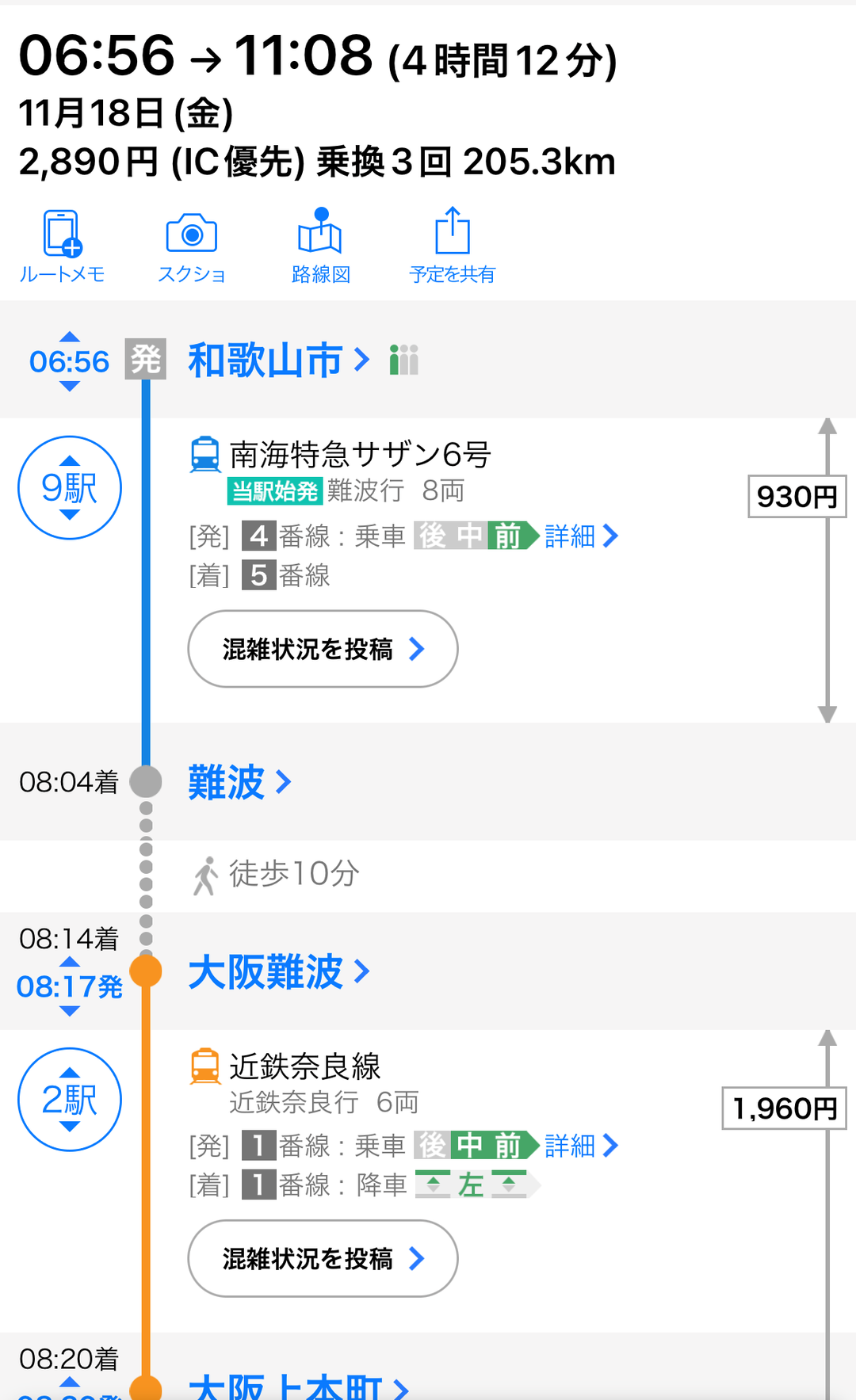Screen dimensions: 856x1400
Task: Select earlier departure above 06:56
Action: (x=70, y=337)
